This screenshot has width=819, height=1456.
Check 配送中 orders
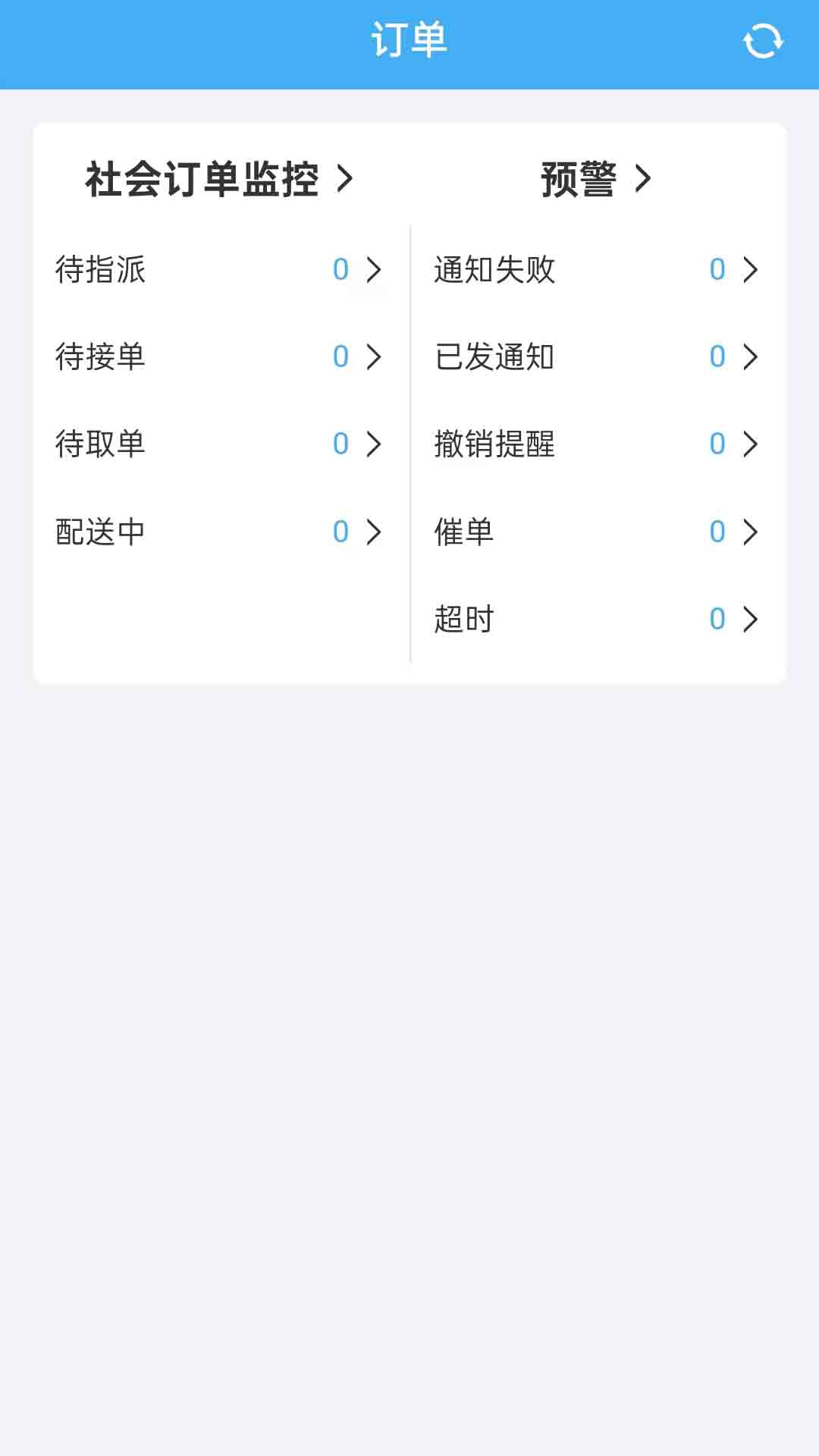218,532
